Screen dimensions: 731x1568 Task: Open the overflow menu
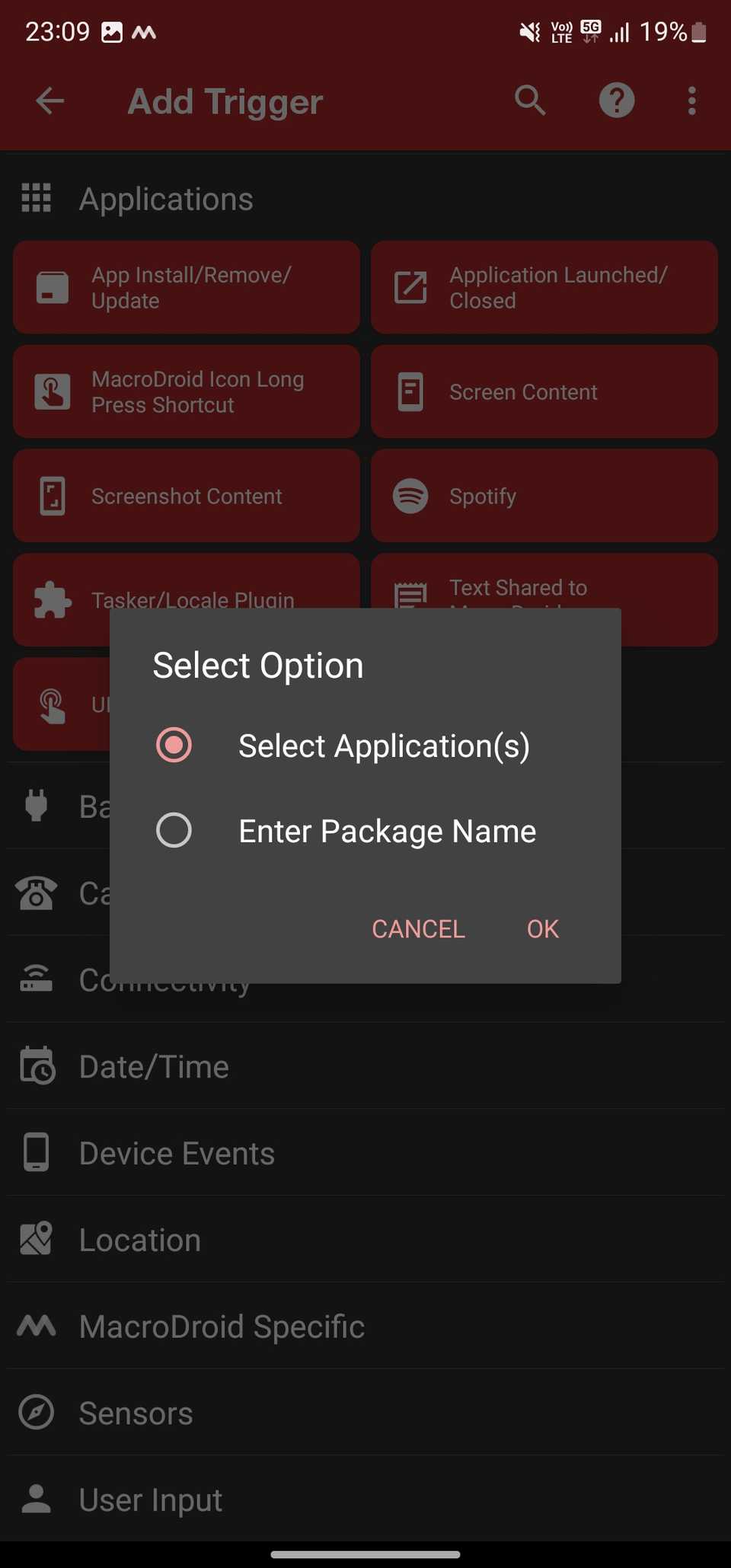pyautogui.click(x=691, y=101)
